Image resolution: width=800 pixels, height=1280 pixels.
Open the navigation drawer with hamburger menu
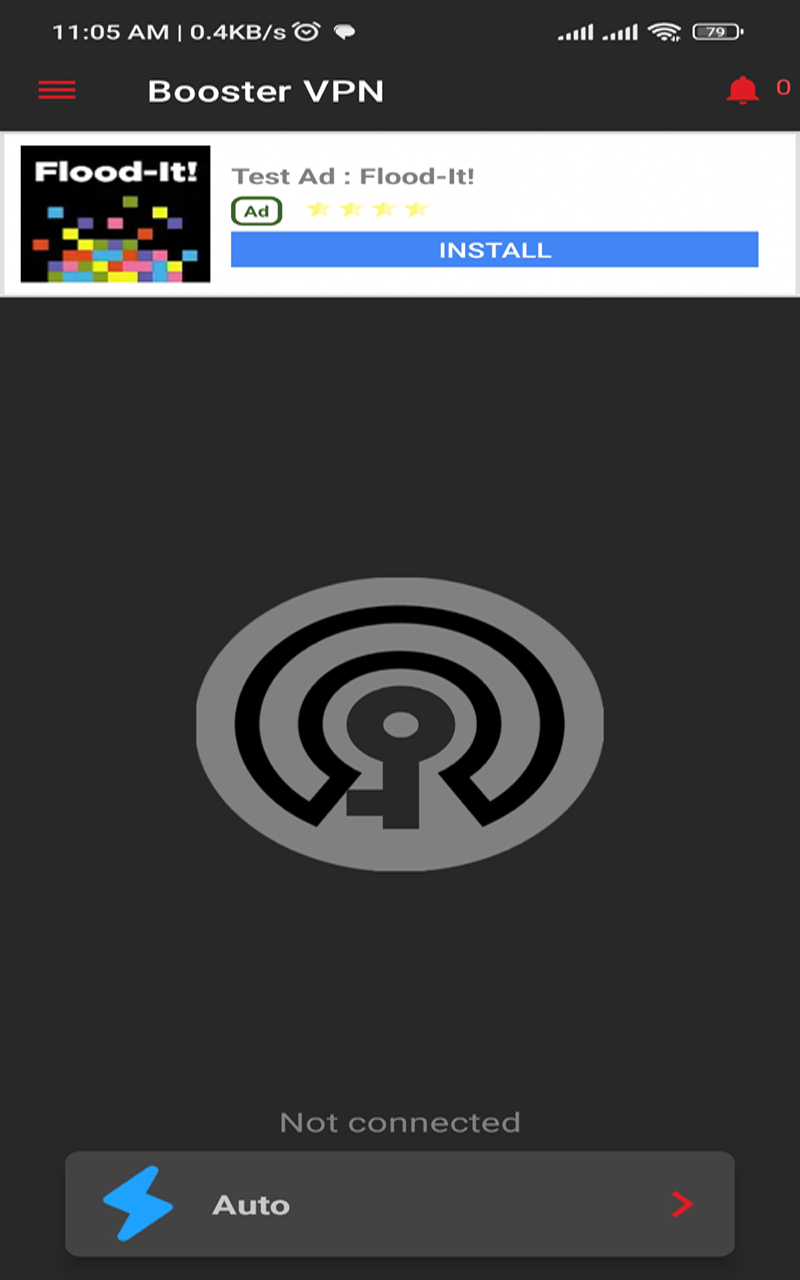[x=57, y=89]
